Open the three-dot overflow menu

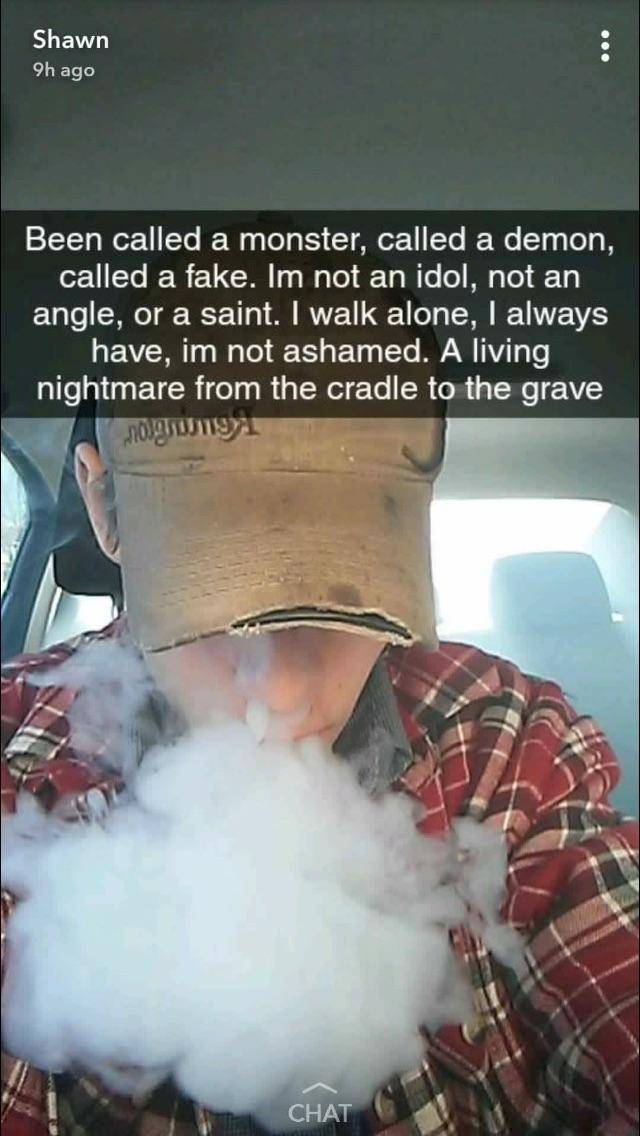click(x=605, y=46)
